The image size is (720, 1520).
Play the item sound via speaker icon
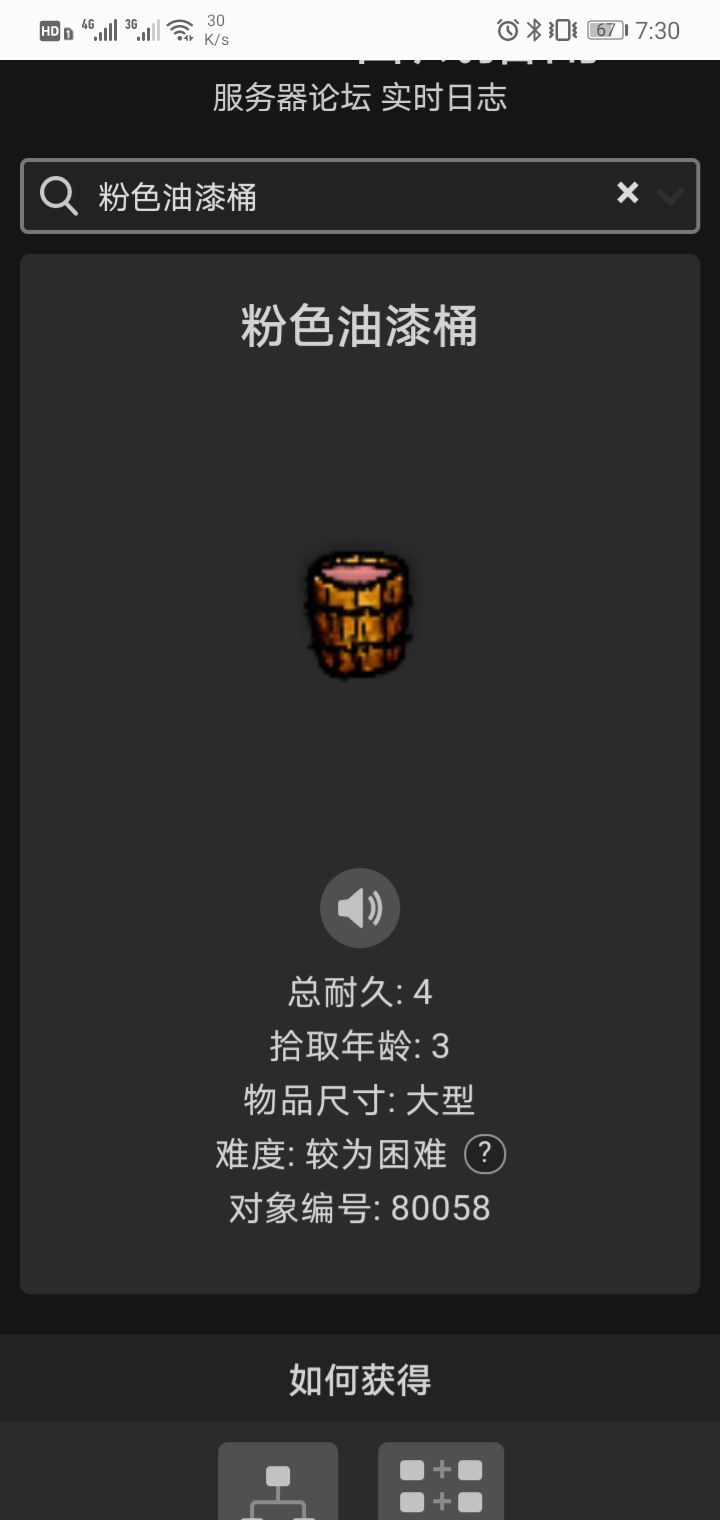pos(360,907)
